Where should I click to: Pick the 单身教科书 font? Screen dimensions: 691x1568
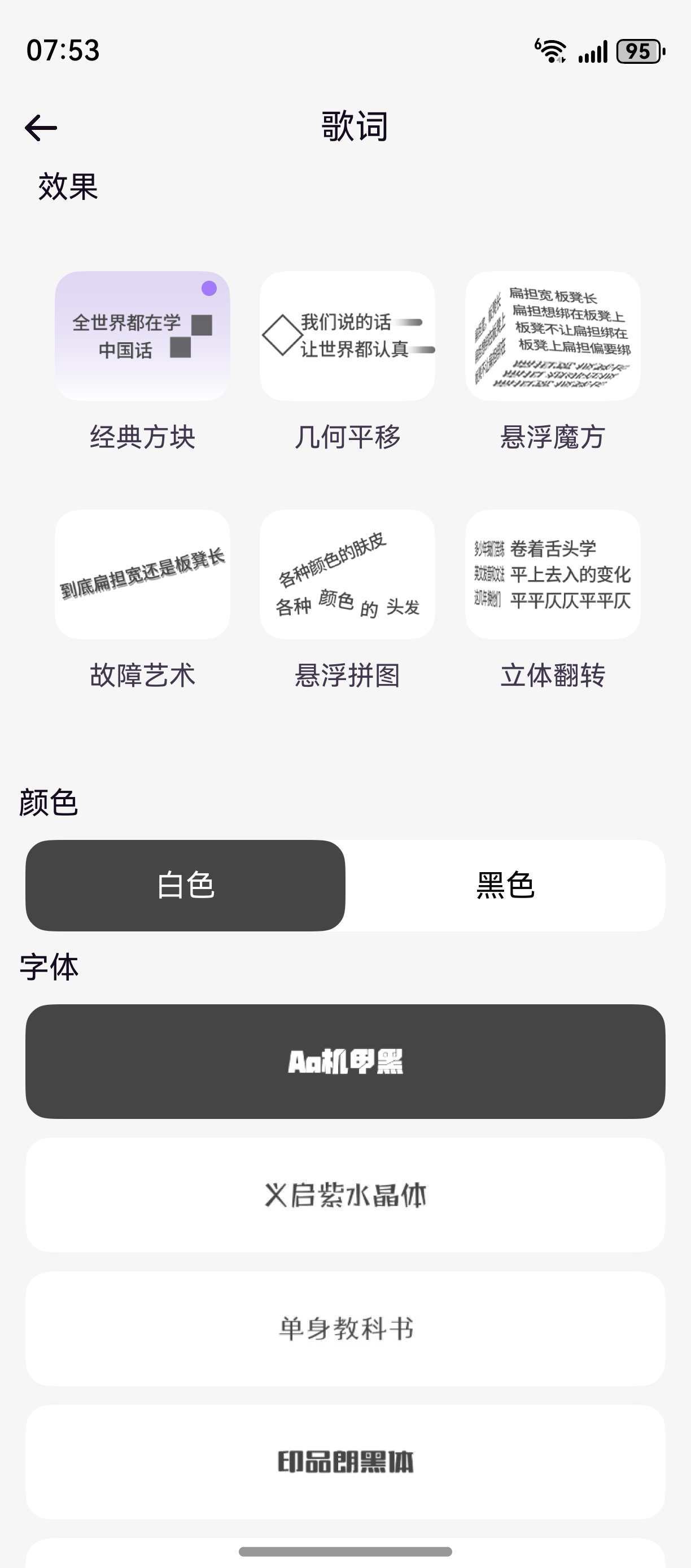pyautogui.click(x=345, y=1328)
